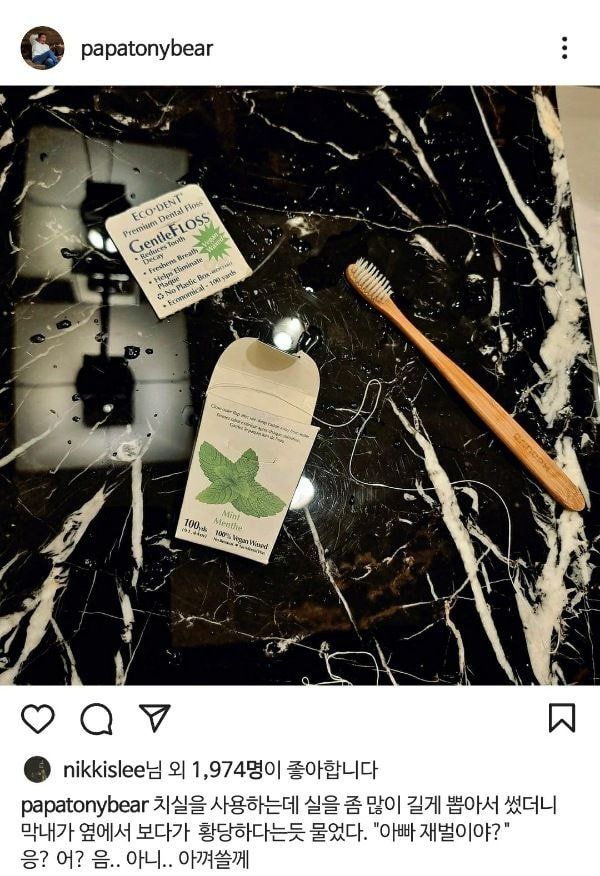This screenshot has width=600, height=876.
Task: Open the dental floss post photo
Action: [300, 385]
